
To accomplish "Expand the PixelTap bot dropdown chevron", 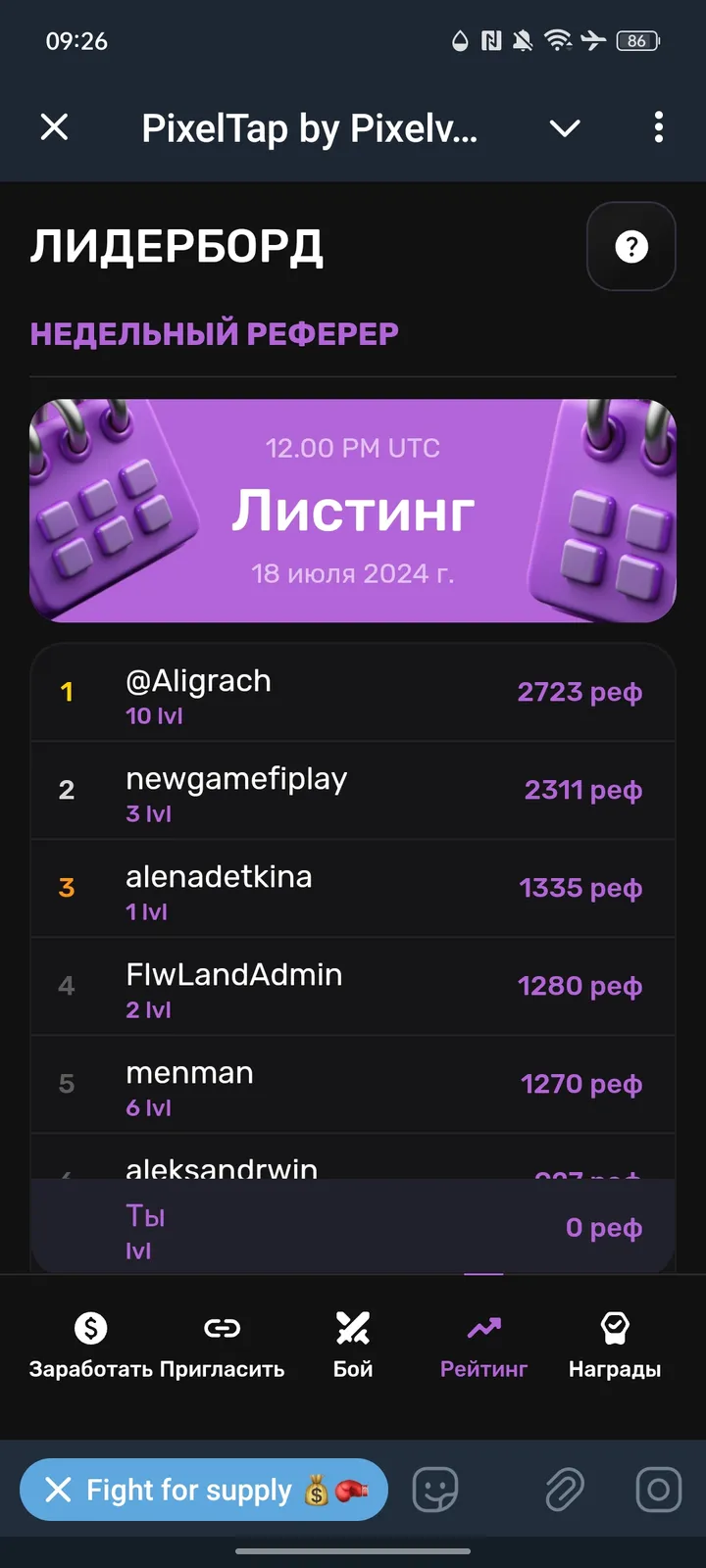I will tap(565, 127).
